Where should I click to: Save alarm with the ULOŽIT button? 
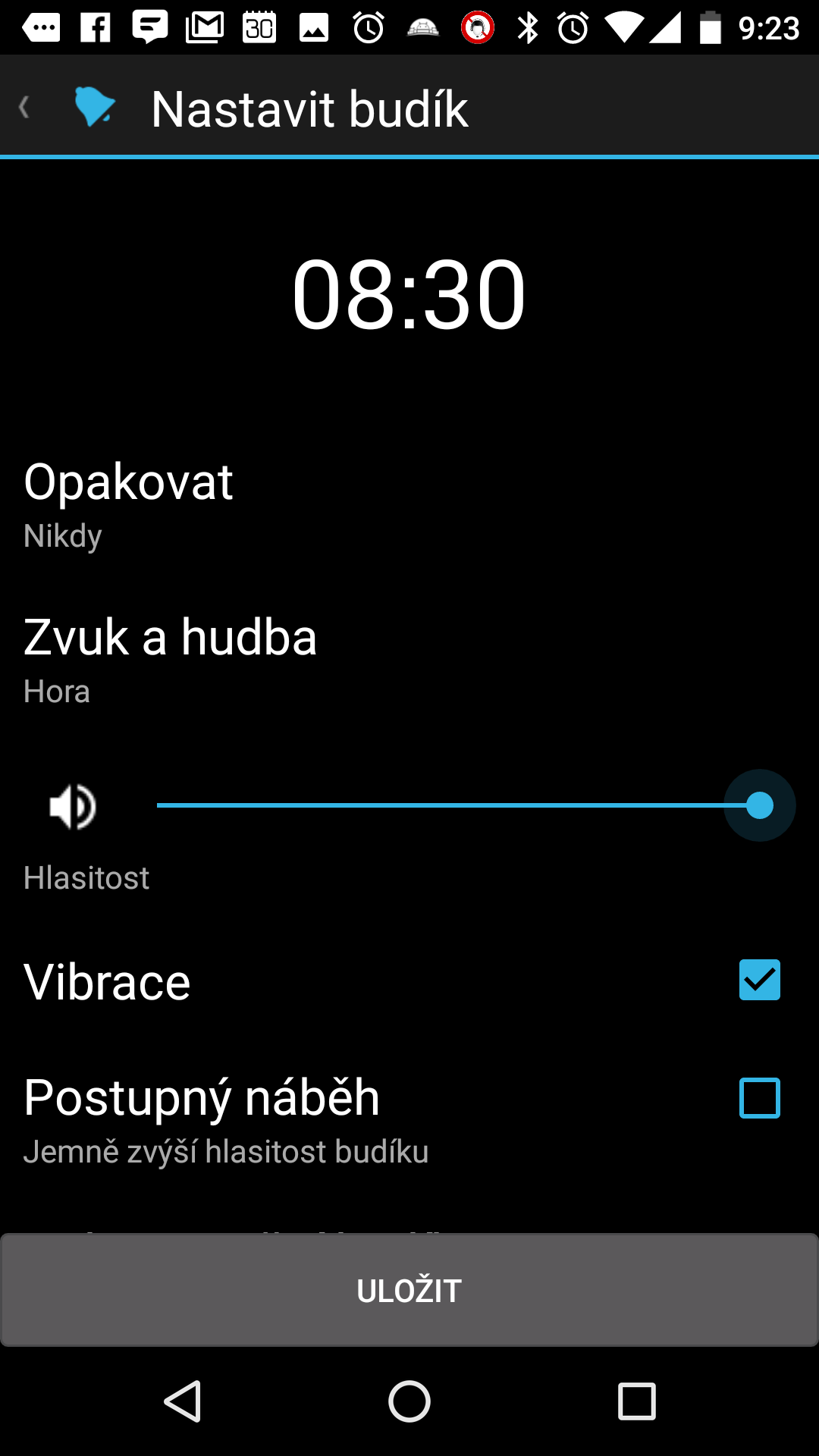(x=409, y=1290)
